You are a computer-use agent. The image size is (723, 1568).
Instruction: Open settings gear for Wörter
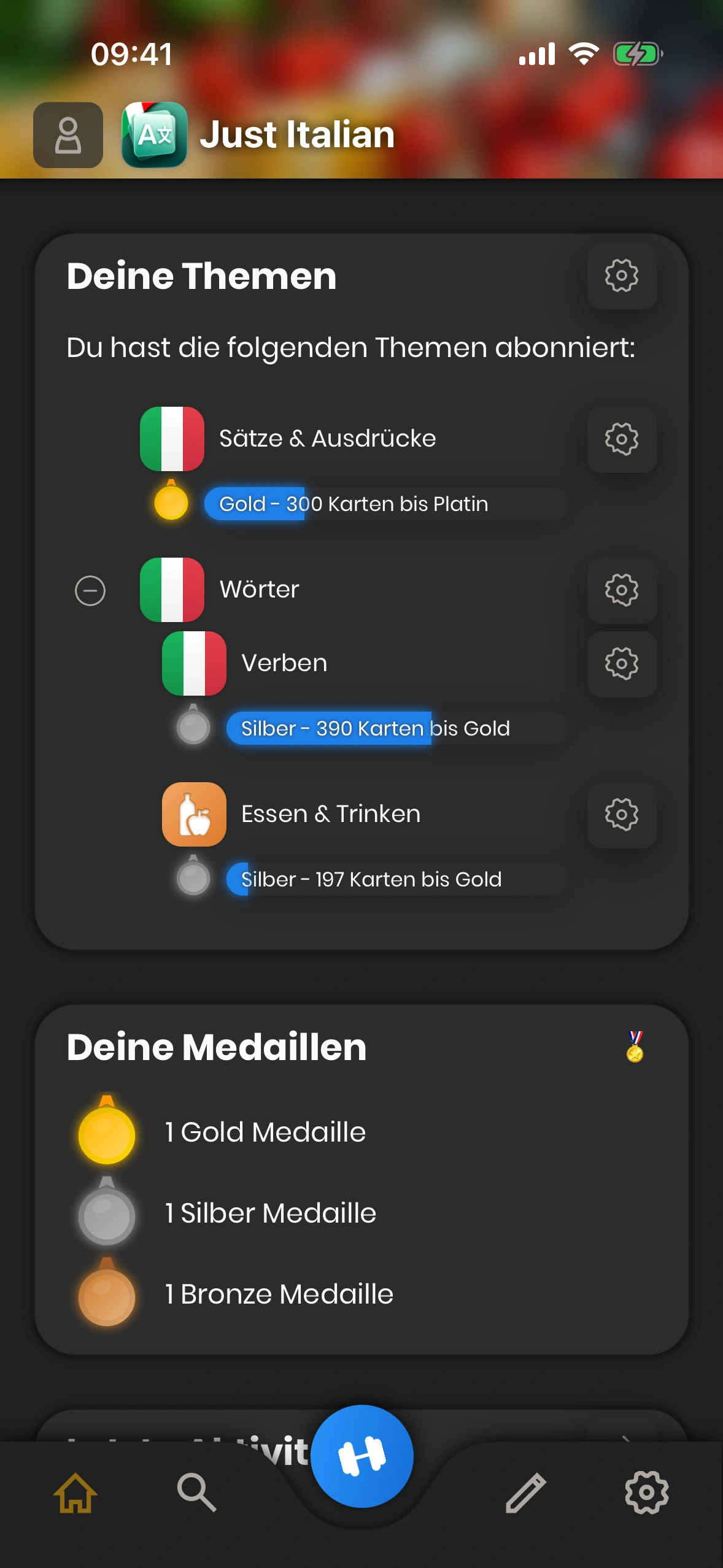pos(621,590)
